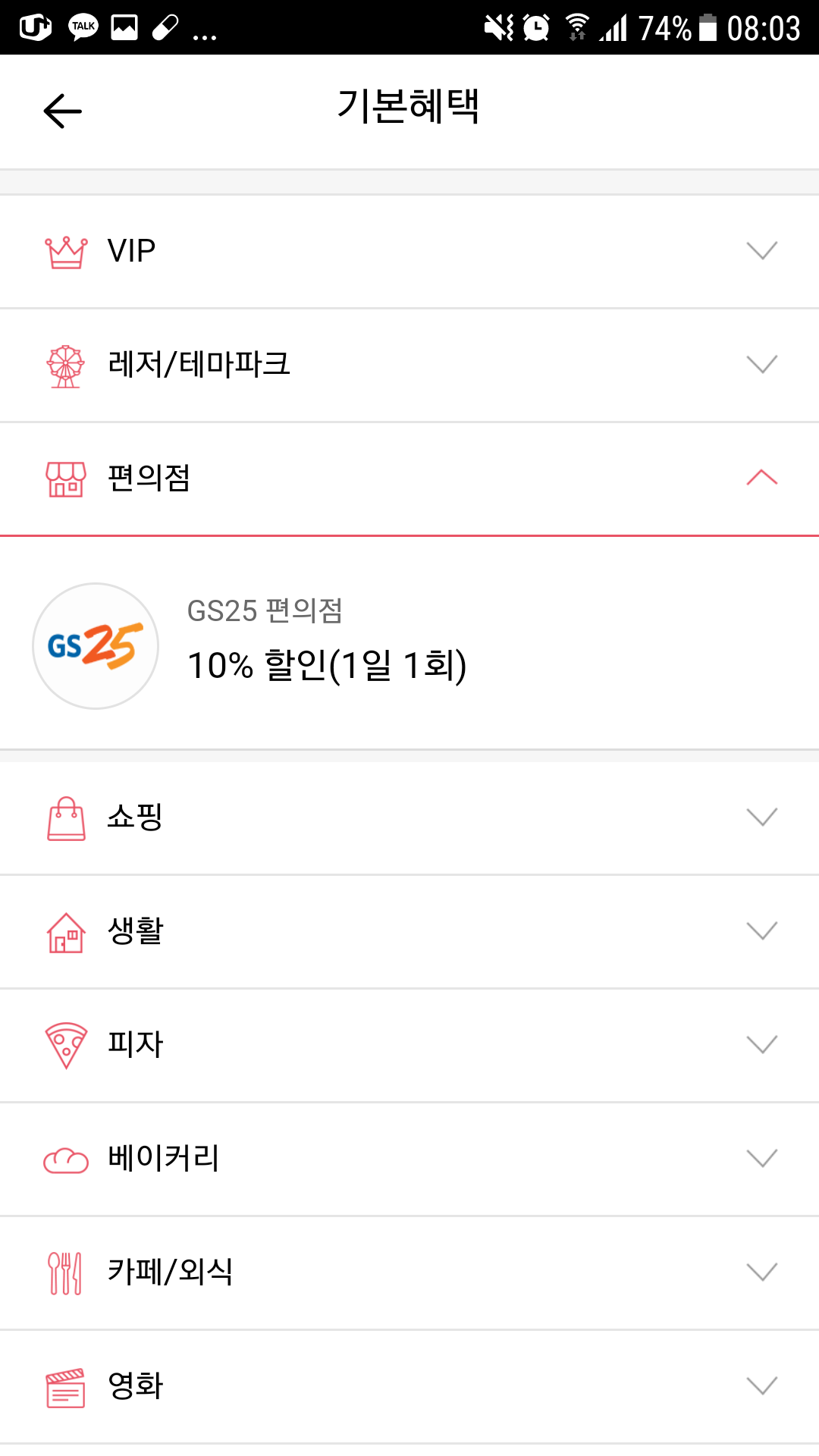The width and height of the screenshot is (819, 1456).
Task: Collapse the 편의점 section
Action: (x=409, y=479)
